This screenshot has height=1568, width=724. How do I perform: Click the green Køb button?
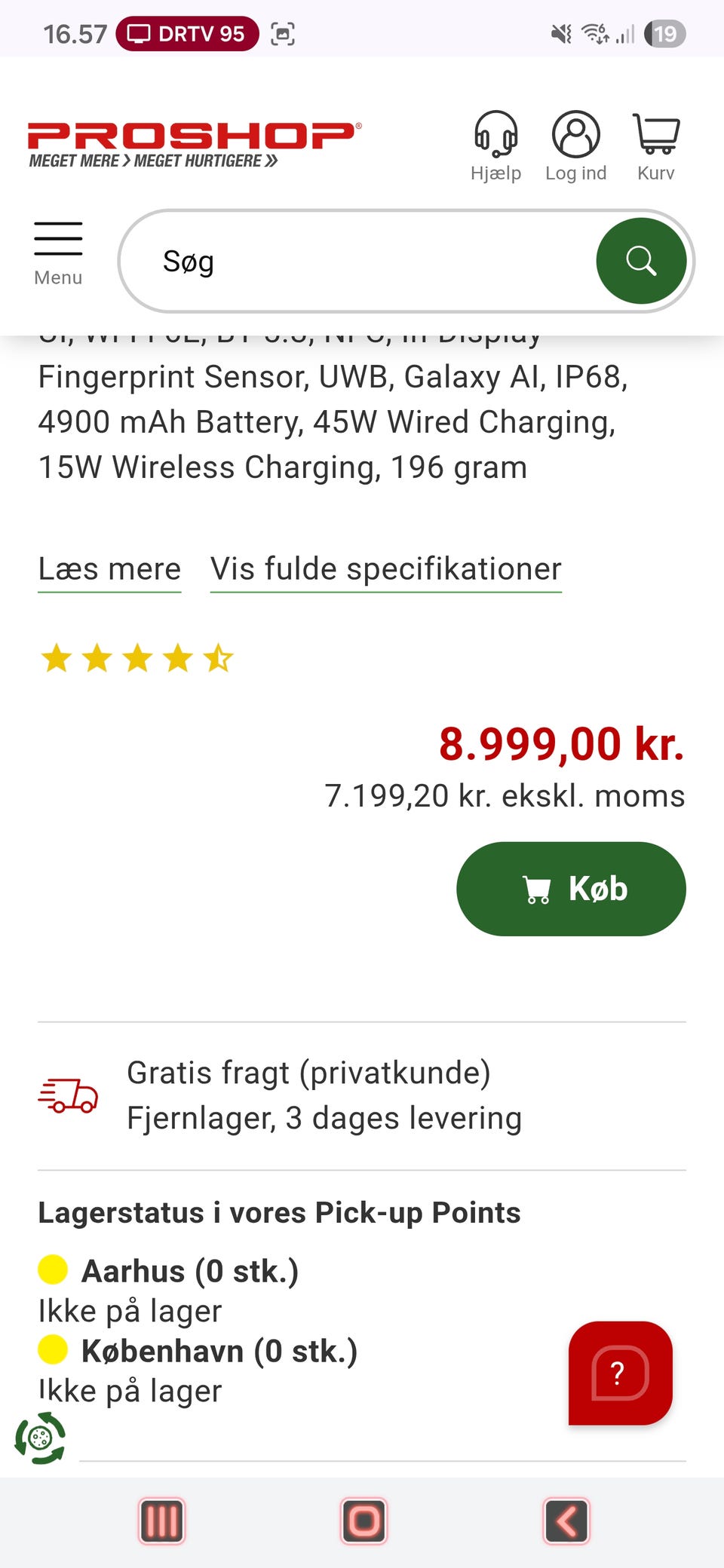[571, 889]
